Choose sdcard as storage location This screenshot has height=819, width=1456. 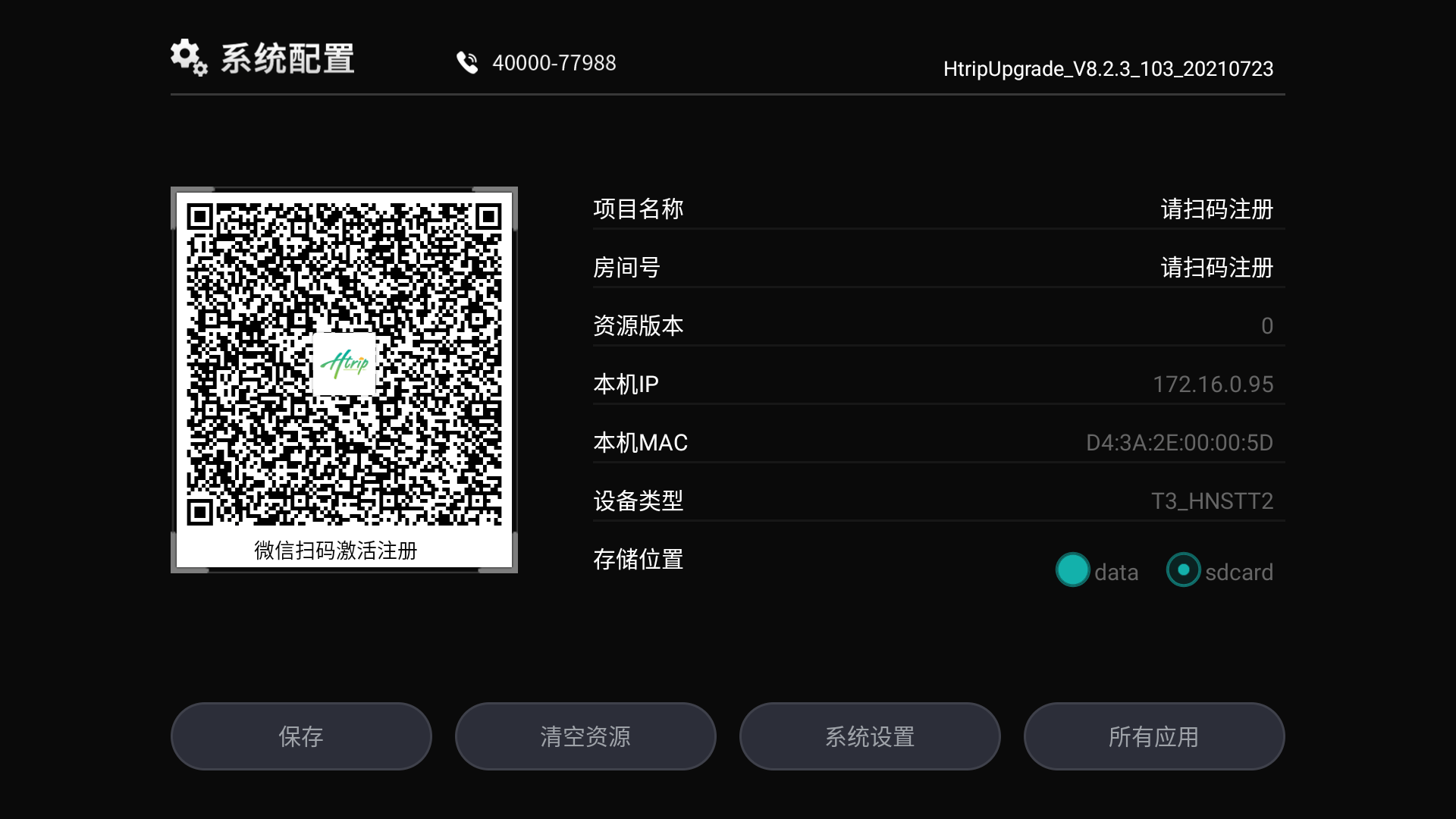(1184, 570)
